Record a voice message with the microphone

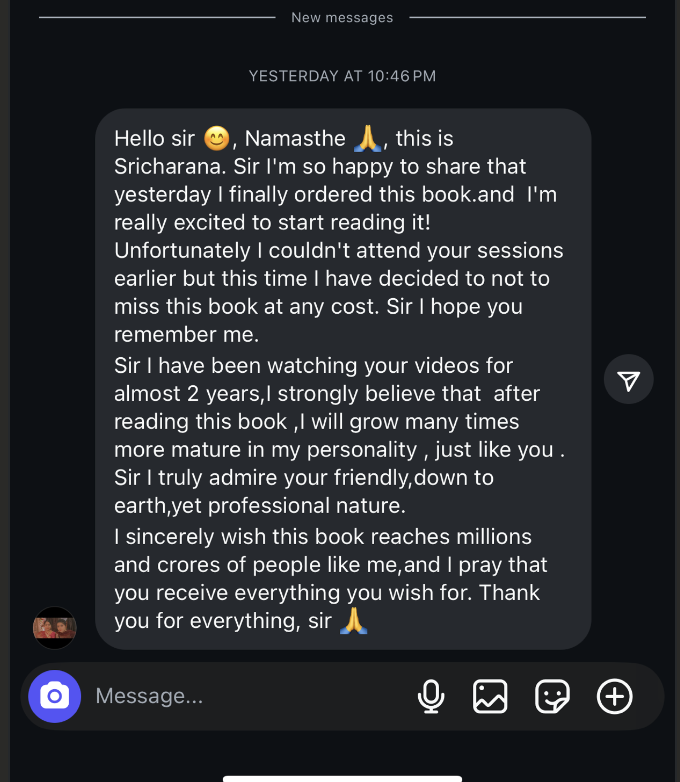[x=431, y=696]
